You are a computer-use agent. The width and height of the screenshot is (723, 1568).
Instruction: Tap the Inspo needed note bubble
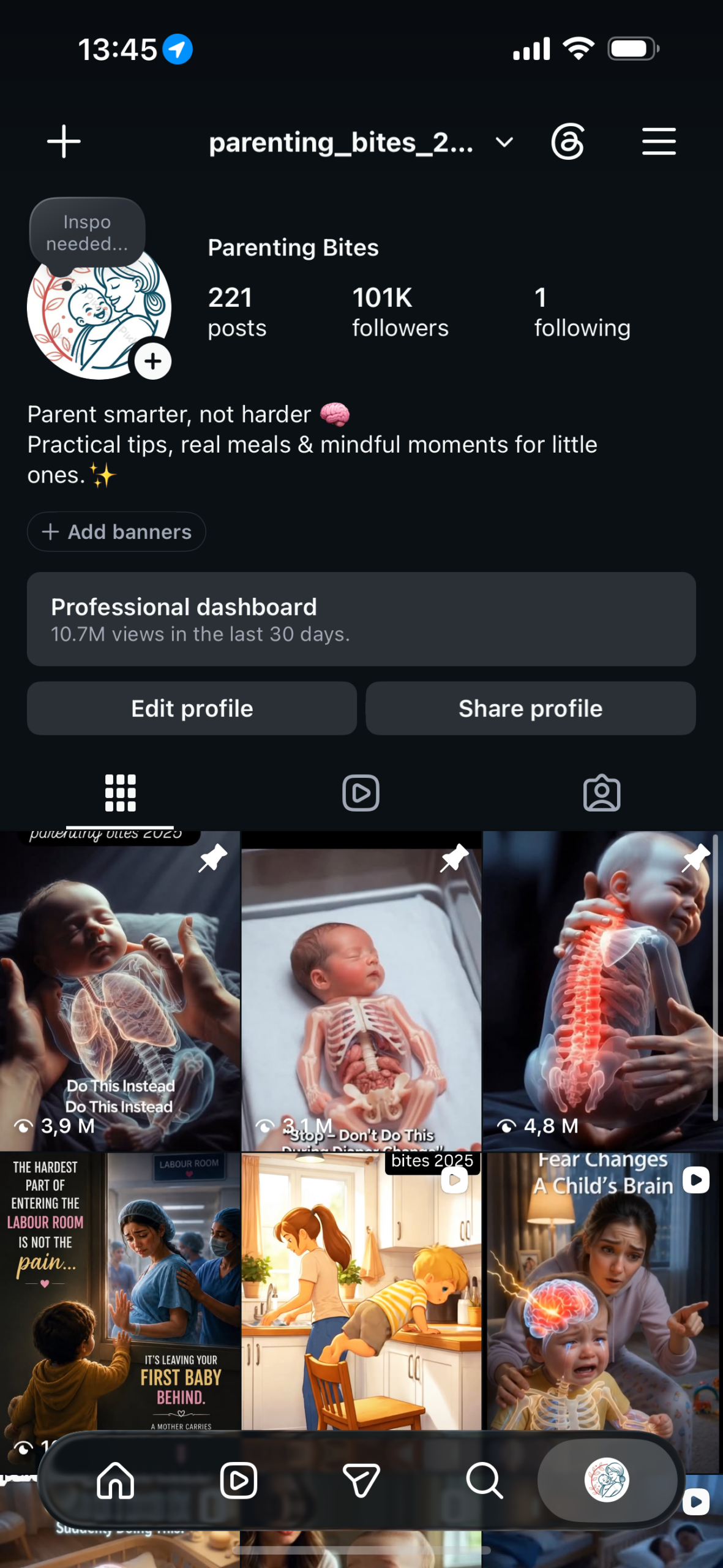(x=88, y=233)
